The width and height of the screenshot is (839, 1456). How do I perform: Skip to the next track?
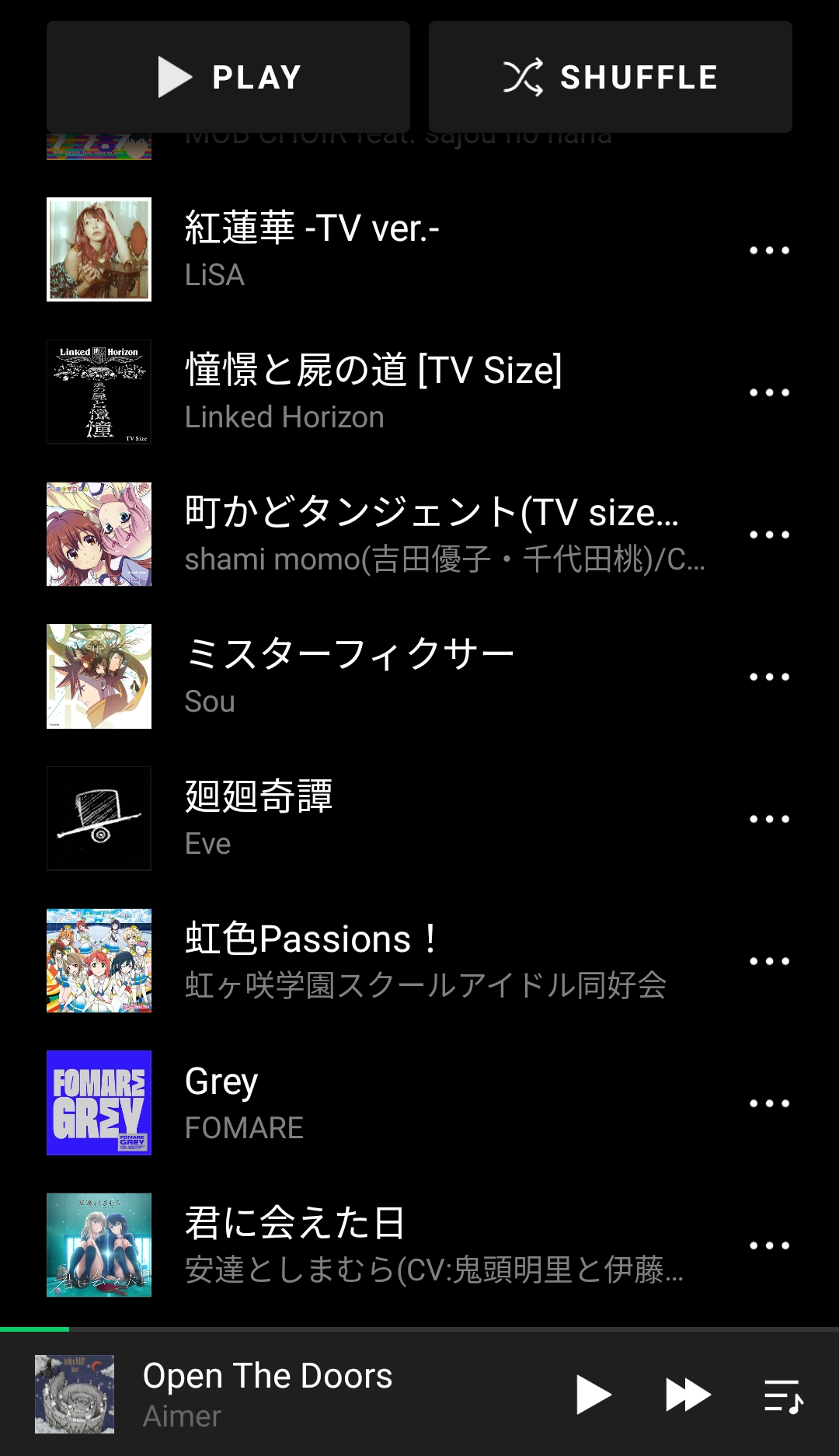tap(688, 1395)
